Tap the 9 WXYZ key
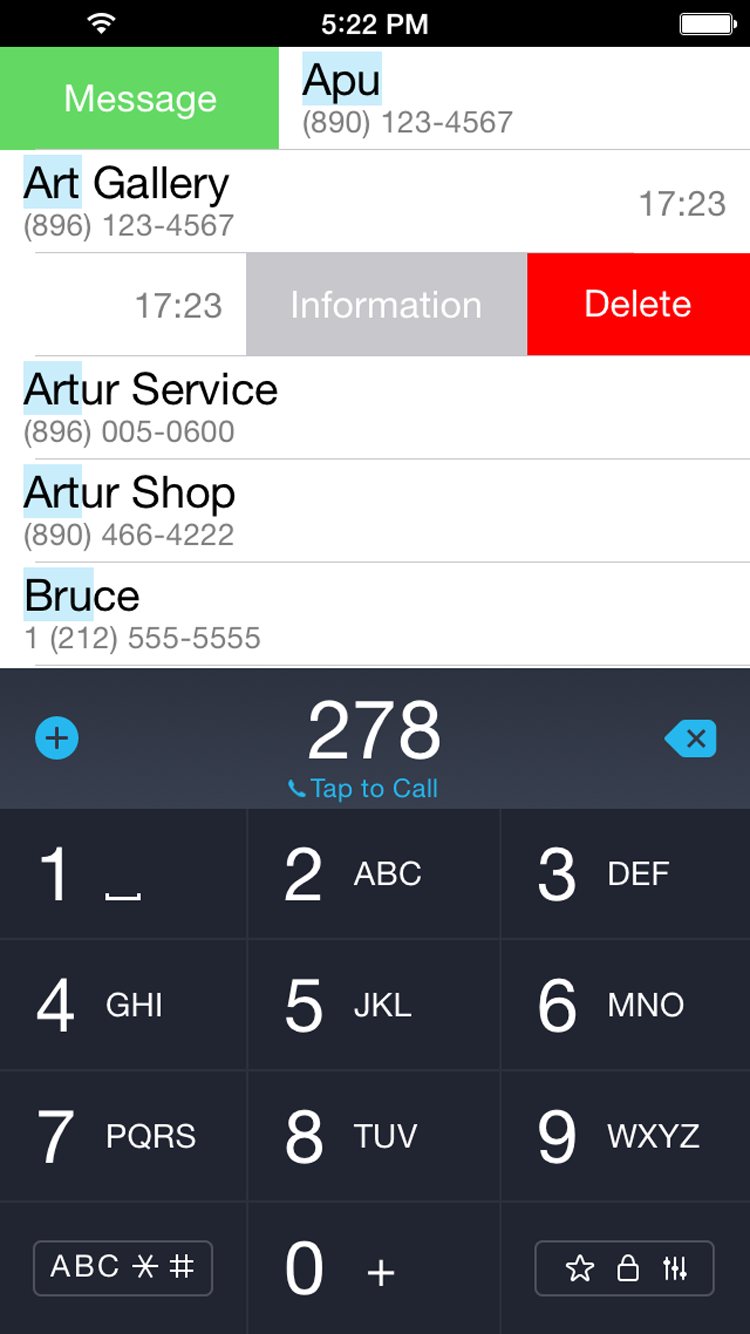Viewport: 750px width, 1334px height. tap(626, 1136)
